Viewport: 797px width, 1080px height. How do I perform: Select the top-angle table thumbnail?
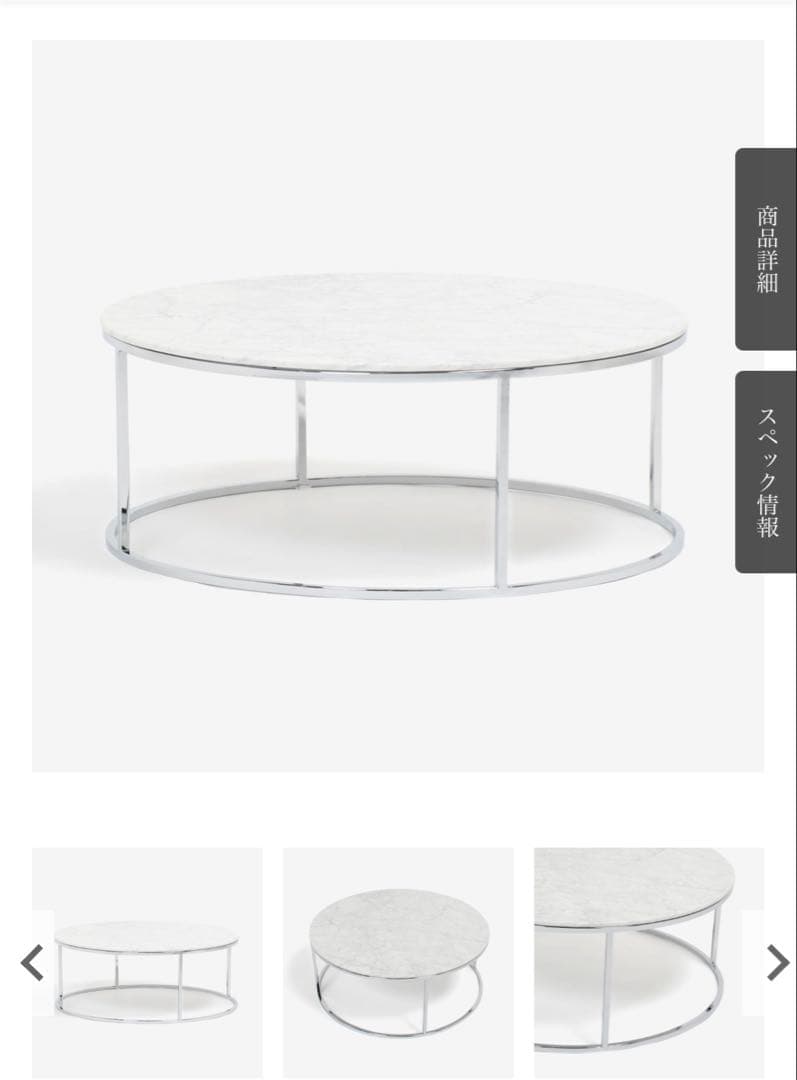(x=398, y=963)
